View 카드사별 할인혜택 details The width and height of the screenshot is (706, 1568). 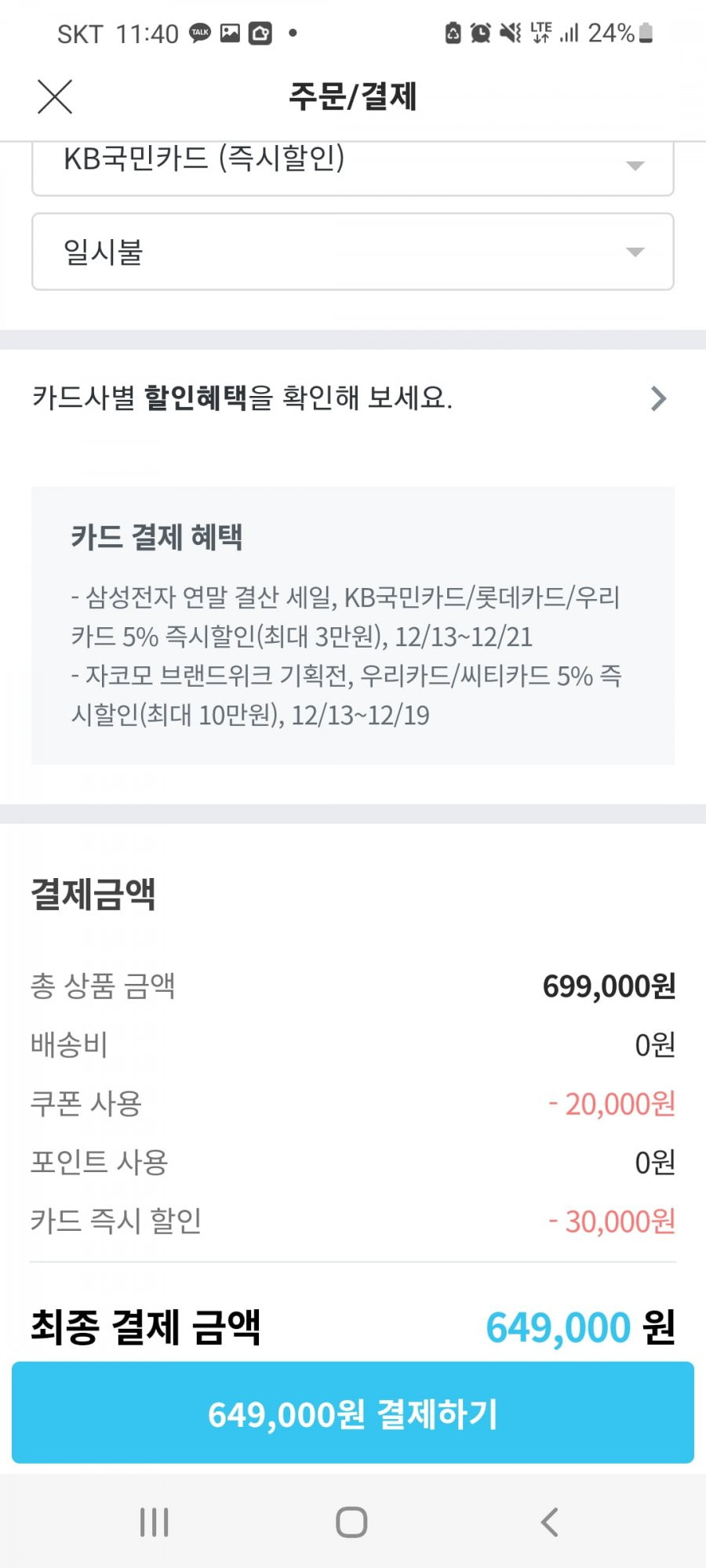tap(353, 398)
